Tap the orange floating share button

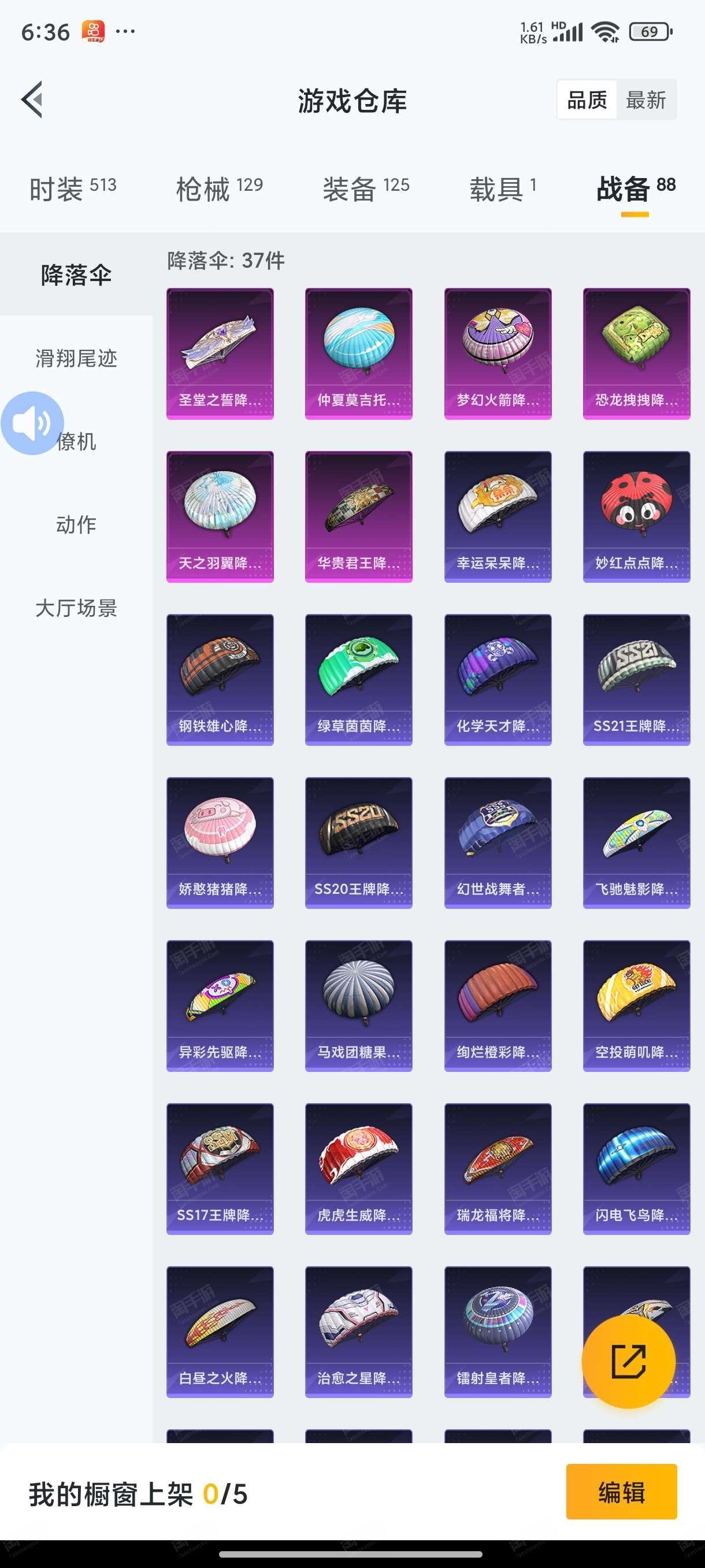pyautogui.click(x=628, y=1362)
